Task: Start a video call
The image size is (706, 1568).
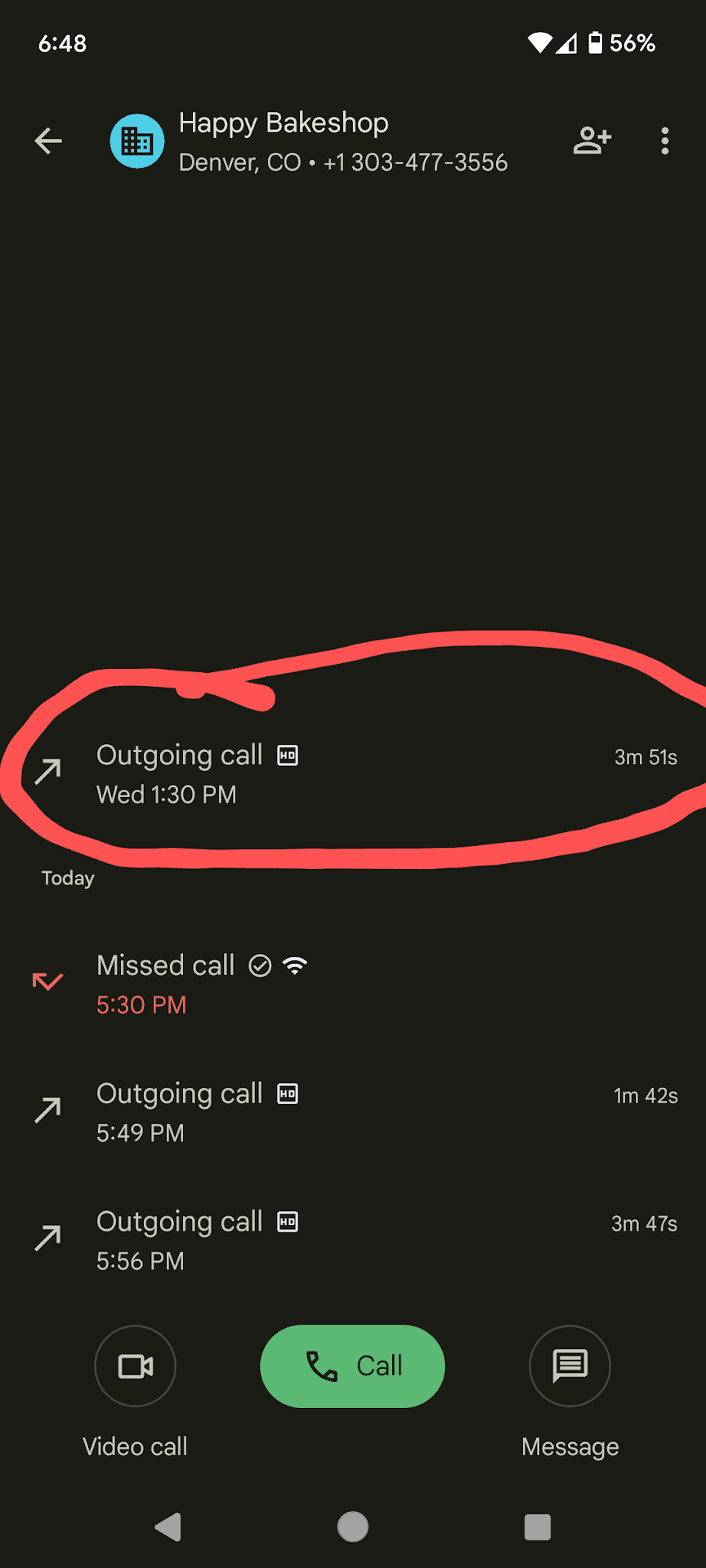Action: [136, 1365]
